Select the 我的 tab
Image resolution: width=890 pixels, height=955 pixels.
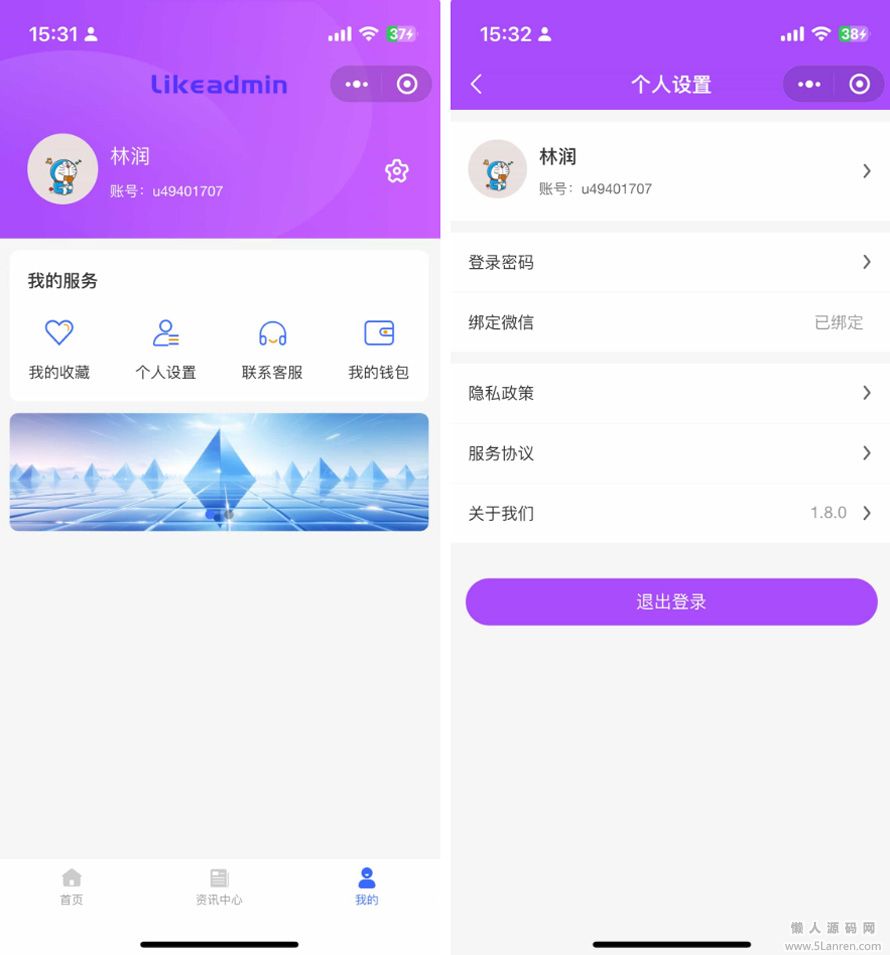tap(367, 886)
